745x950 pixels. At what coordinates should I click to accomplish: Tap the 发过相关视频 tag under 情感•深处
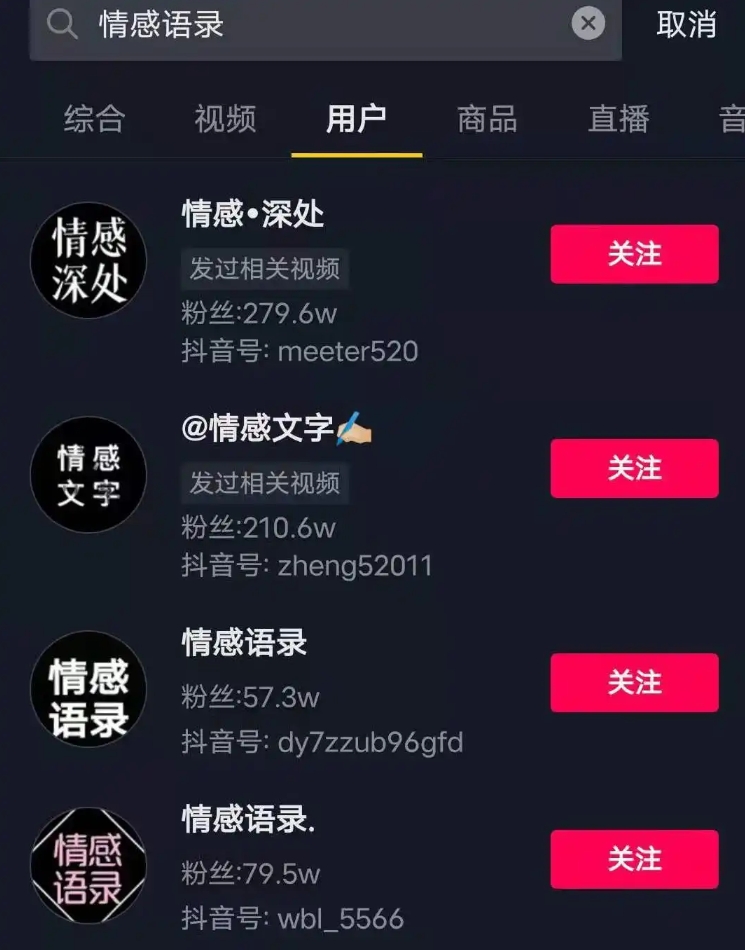coord(264,270)
